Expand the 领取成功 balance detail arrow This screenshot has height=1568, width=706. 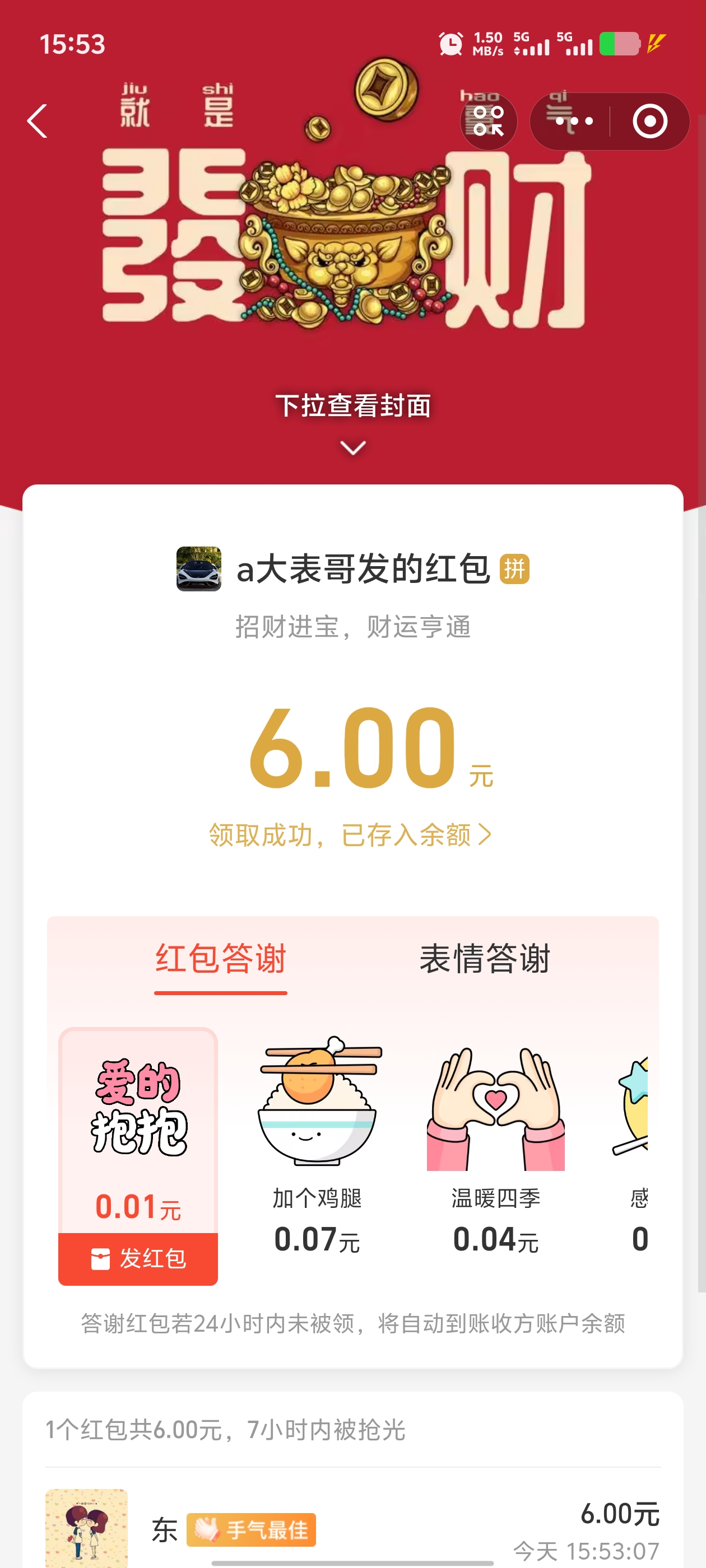point(485,836)
